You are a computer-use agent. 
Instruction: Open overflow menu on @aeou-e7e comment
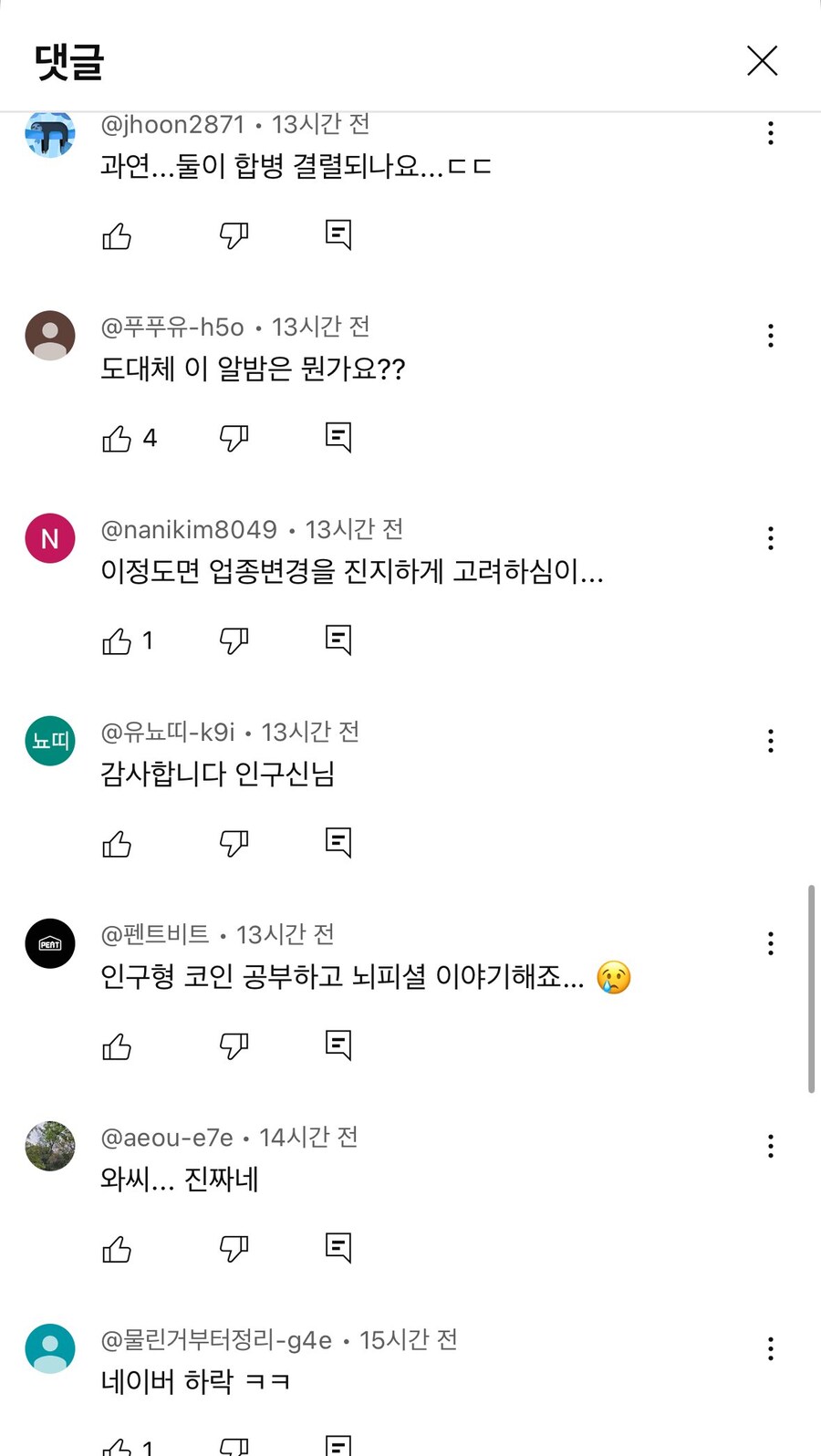[x=771, y=1146]
